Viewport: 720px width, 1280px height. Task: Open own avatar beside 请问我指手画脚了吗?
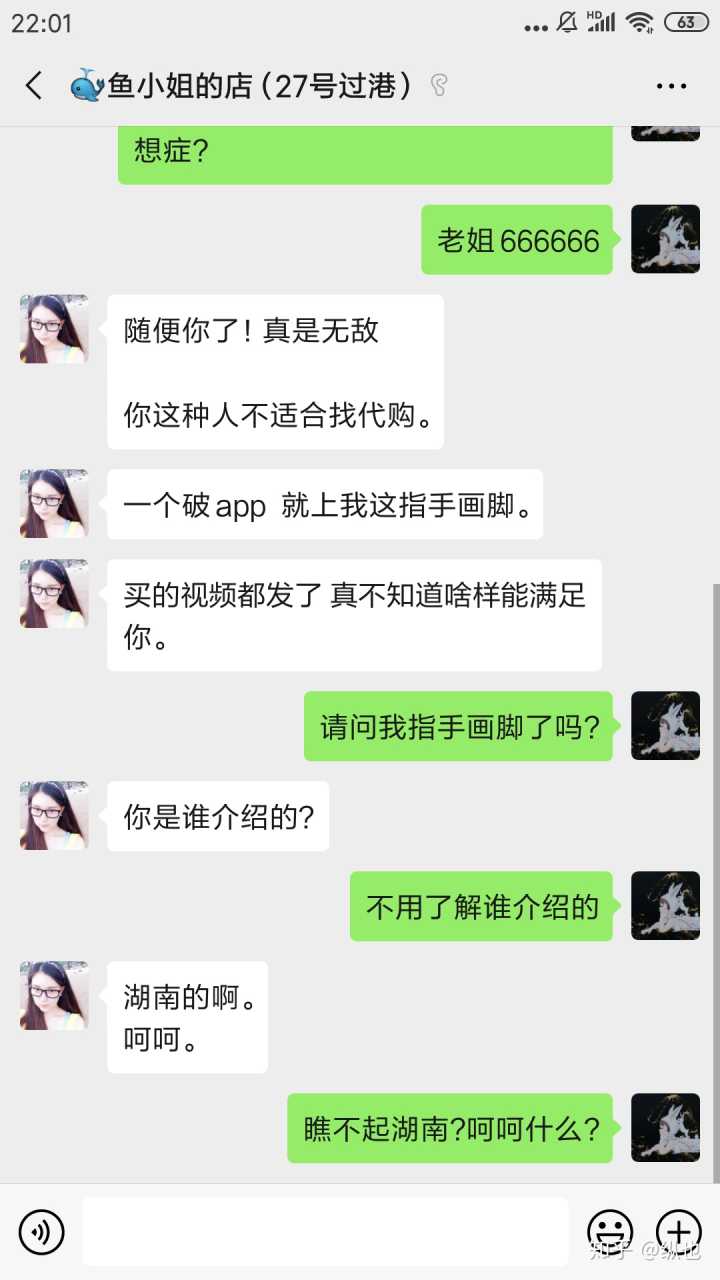665,725
